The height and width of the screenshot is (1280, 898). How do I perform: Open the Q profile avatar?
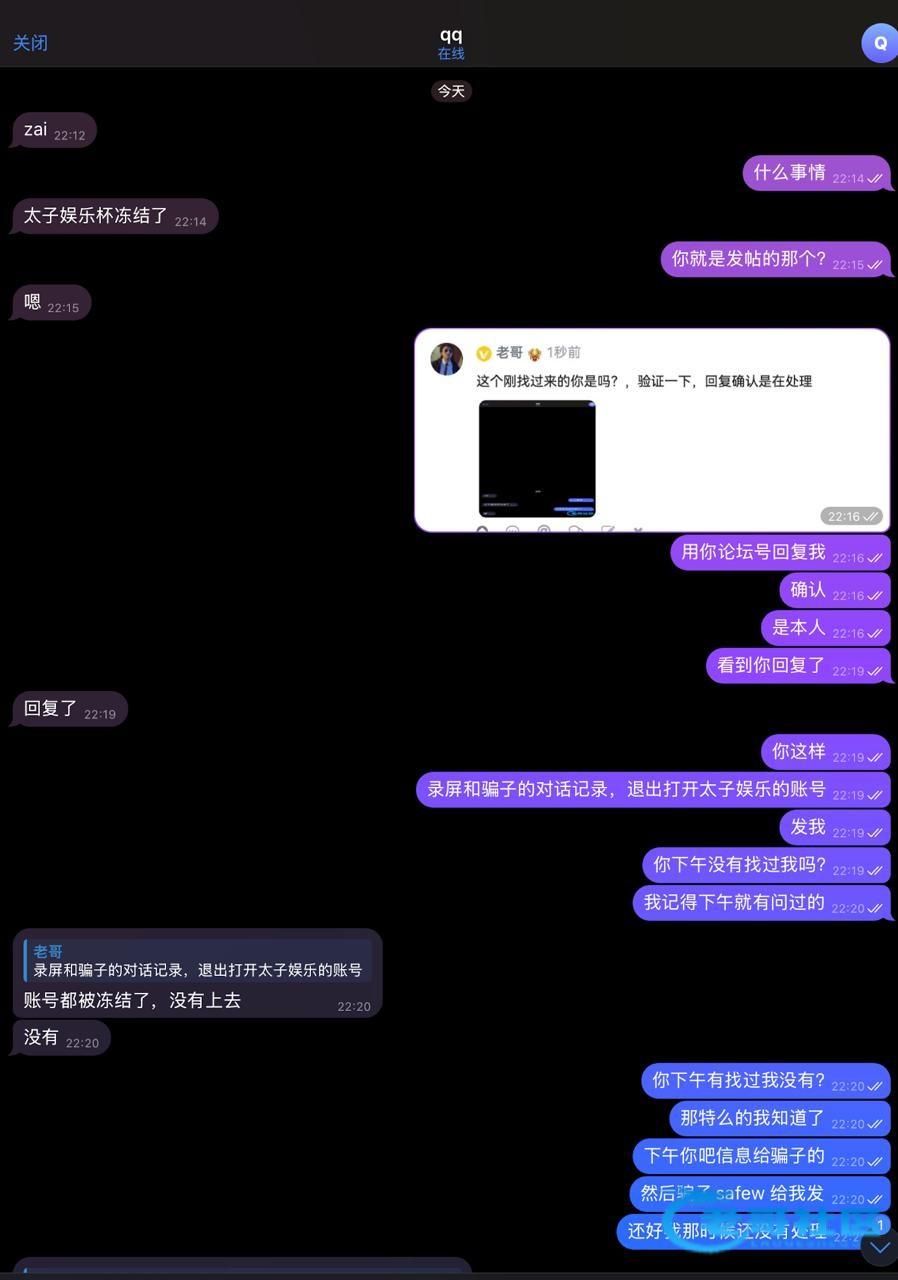[x=879, y=43]
